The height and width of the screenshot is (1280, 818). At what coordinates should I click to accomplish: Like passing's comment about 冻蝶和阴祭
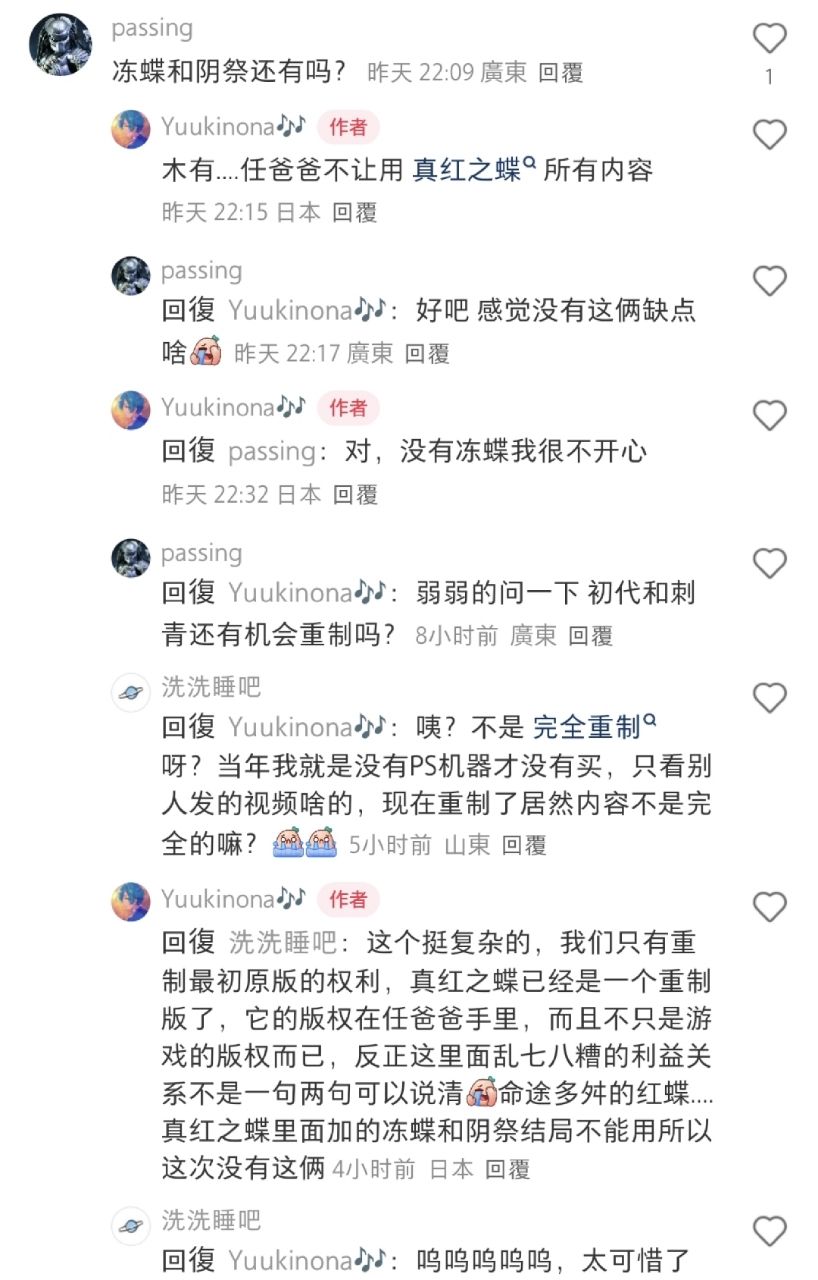point(769,38)
